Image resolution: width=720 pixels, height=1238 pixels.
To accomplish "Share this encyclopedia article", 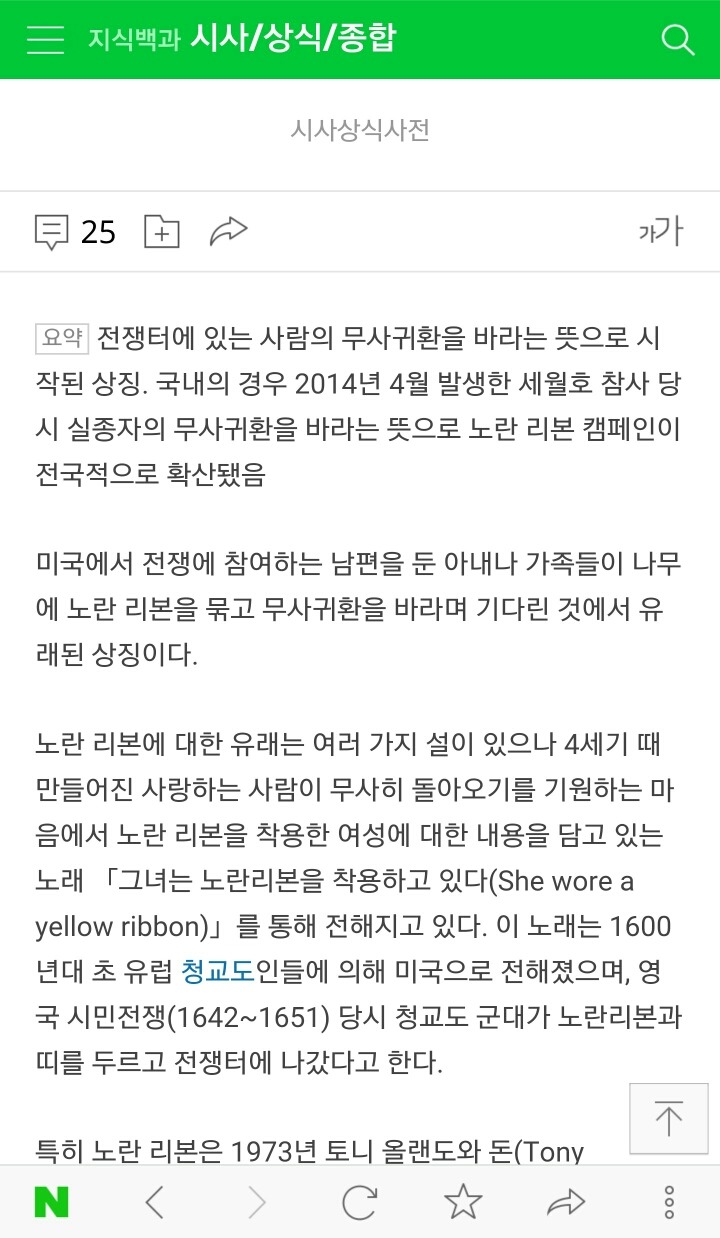I will pos(228,232).
